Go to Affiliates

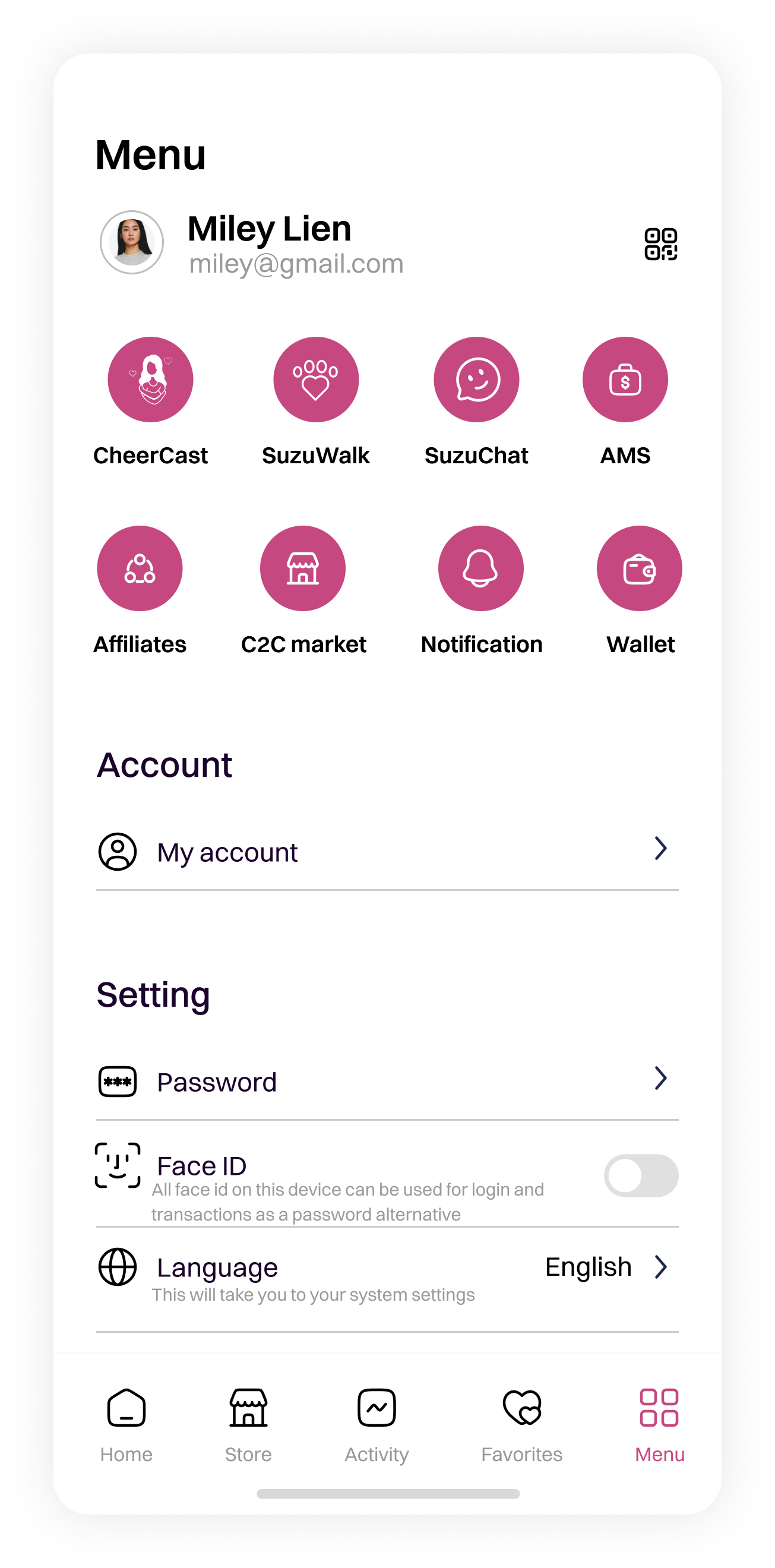[140, 568]
